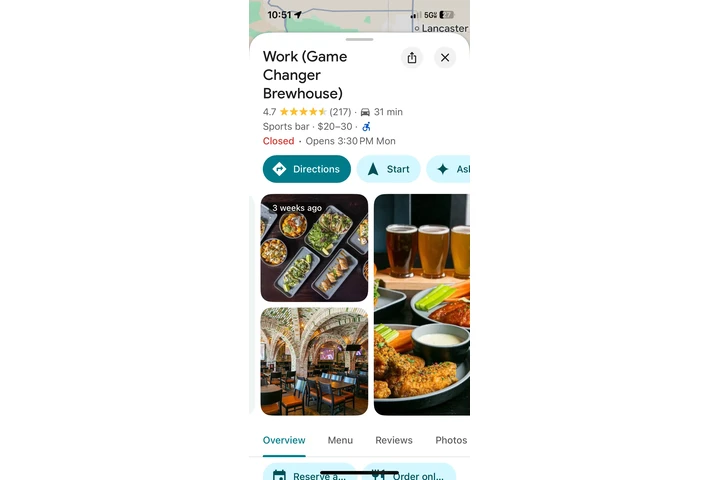Share Game Changer Brewhouse place
The height and width of the screenshot is (480, 720).
coord(412,58)
